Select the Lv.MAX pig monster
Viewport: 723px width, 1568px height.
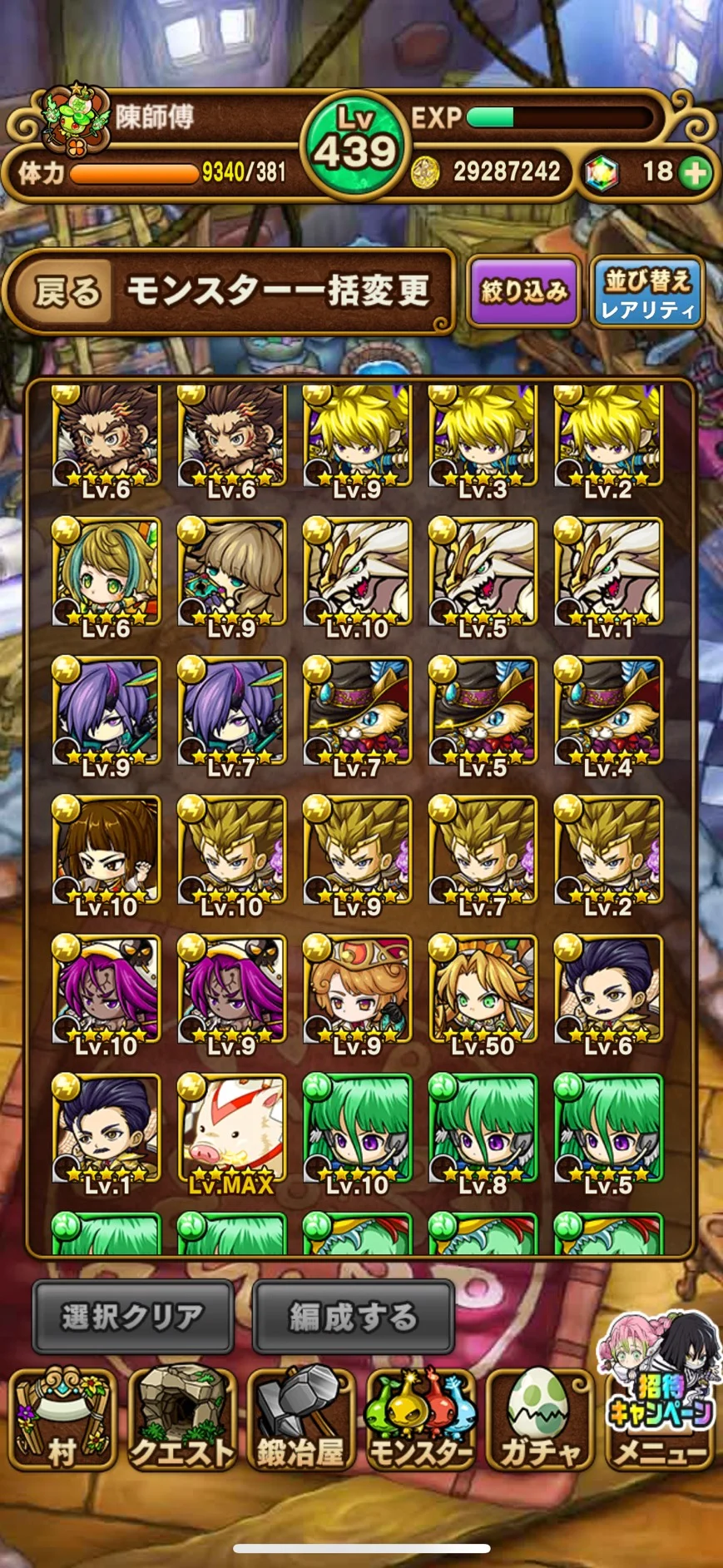tap(231, 1129)
